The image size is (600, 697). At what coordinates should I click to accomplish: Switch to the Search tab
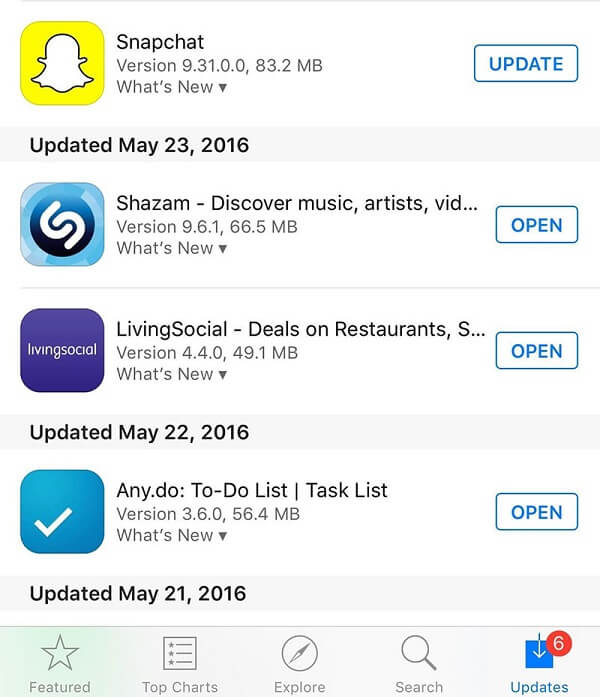point(419,664)
